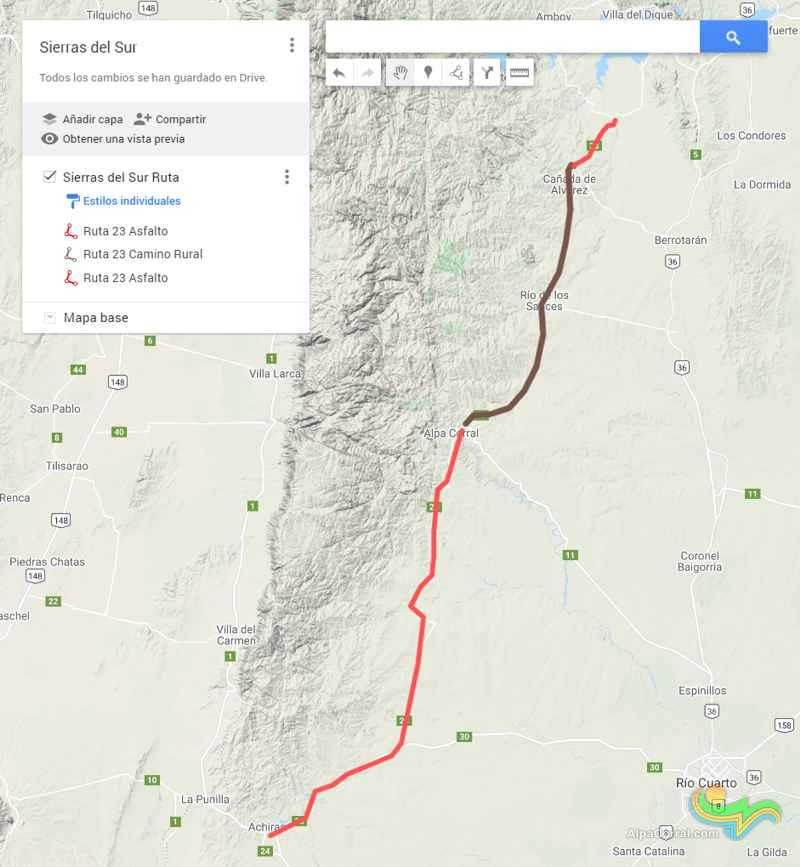Open the Sierras del Sur map options menu
800x867 pixels.
click(291, 46)
